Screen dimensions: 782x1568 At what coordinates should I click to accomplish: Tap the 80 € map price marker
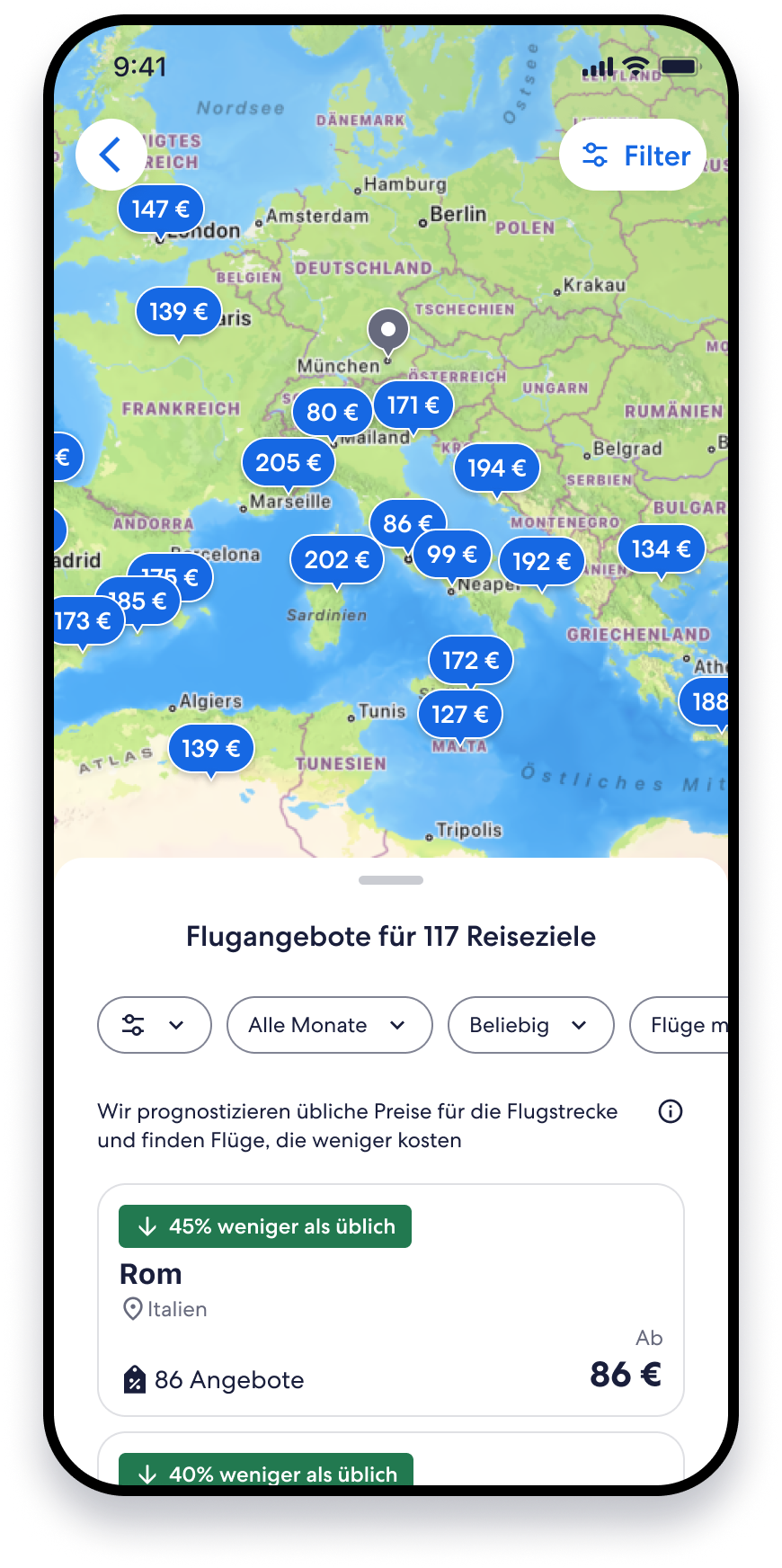[331, 412]
